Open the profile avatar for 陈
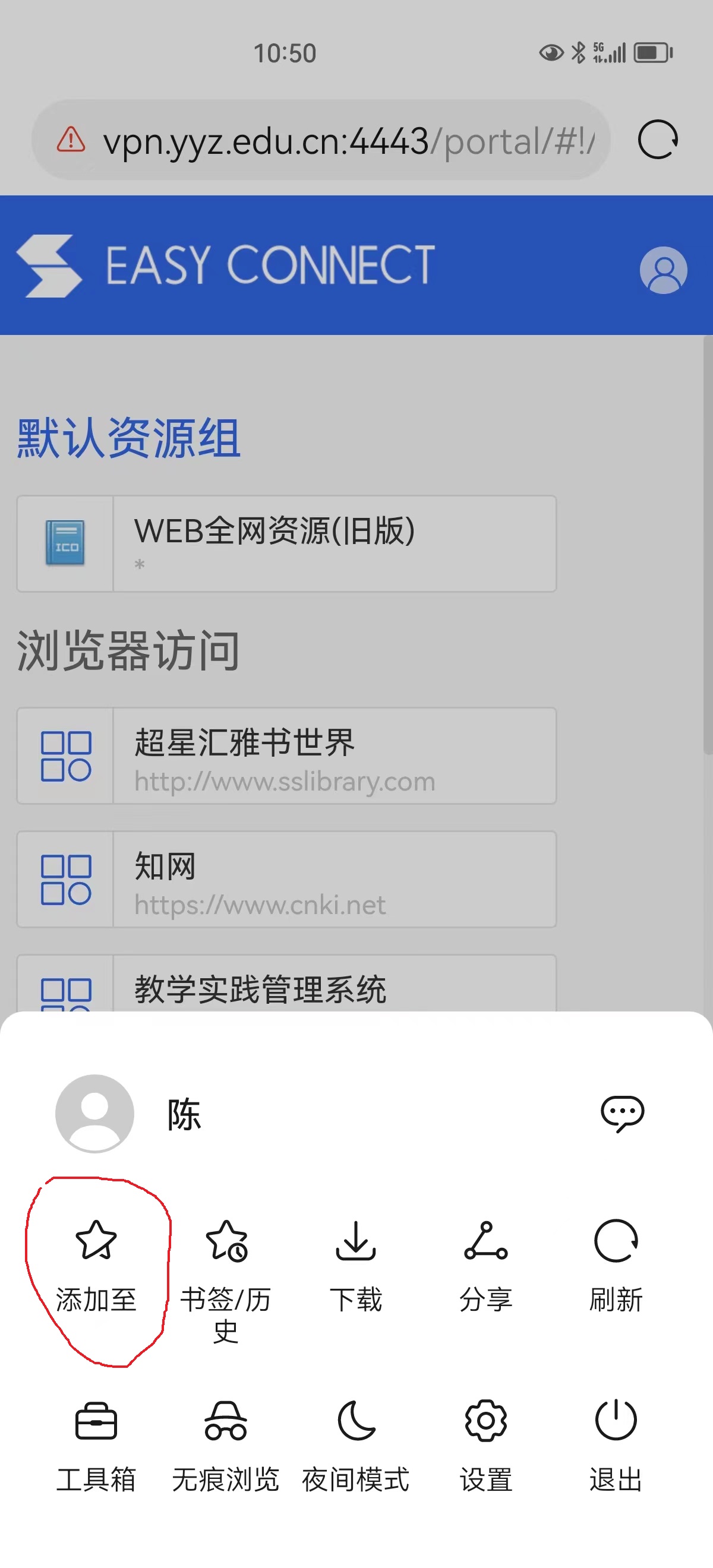713x1568 pixels. click(x=94, y=1113)
